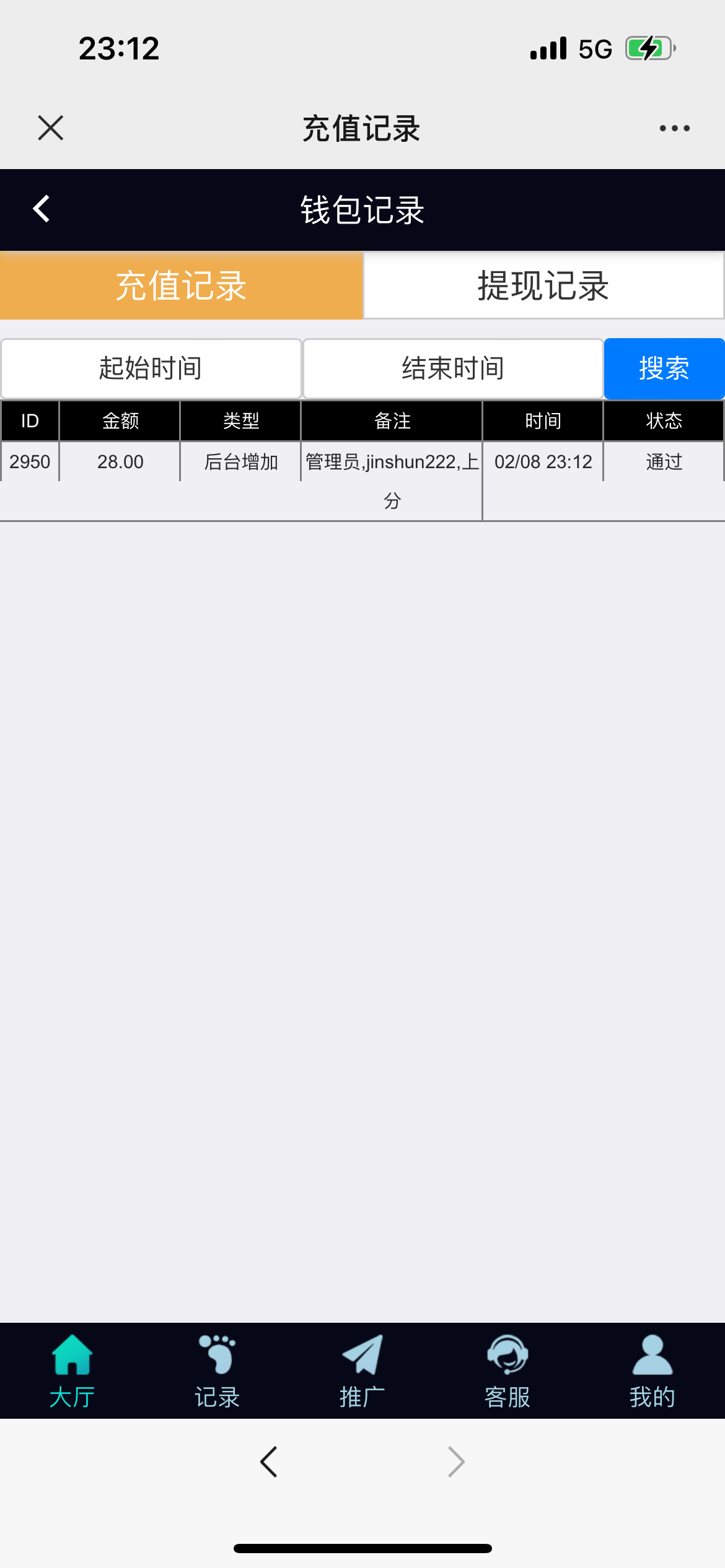725x1568 pixels.
Task: Open the 大厅 home tab
Action: [72, 1371]
